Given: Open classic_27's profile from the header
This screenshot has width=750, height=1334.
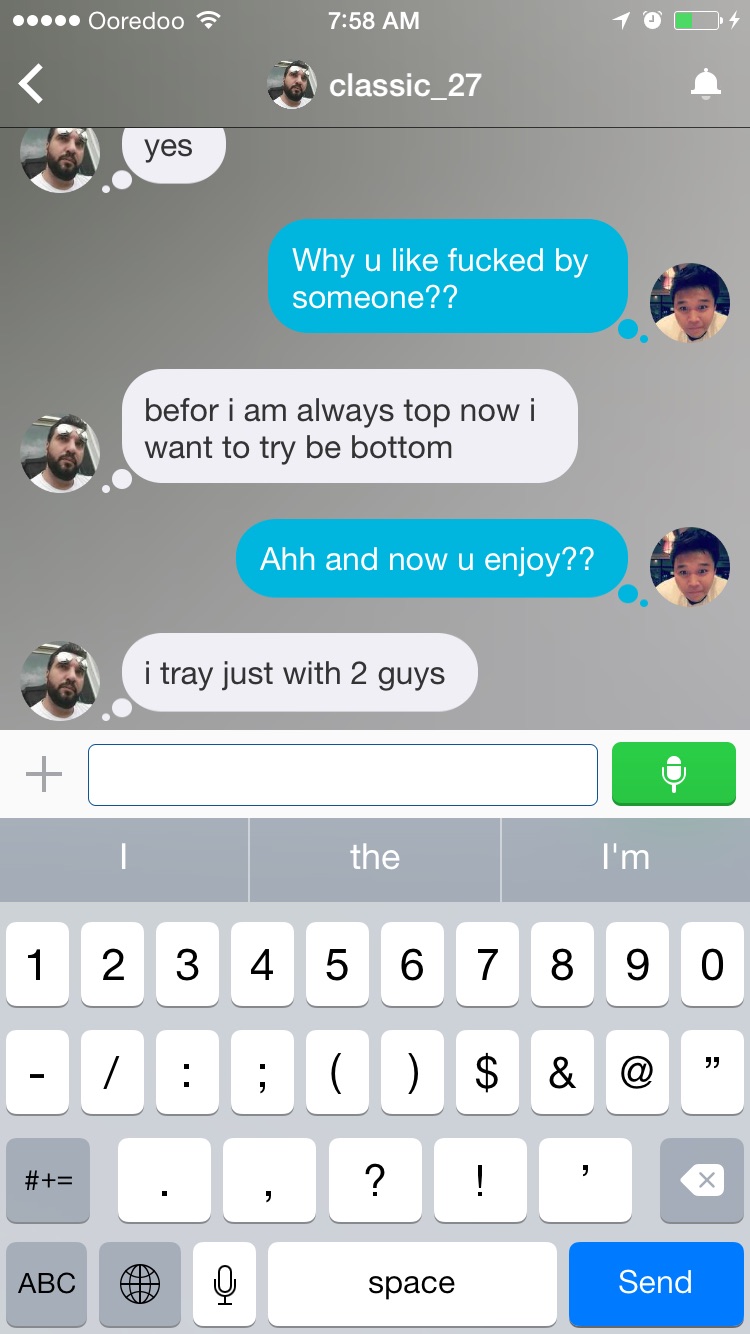Looking at the screenshot, I should click(x=375, y=85).
